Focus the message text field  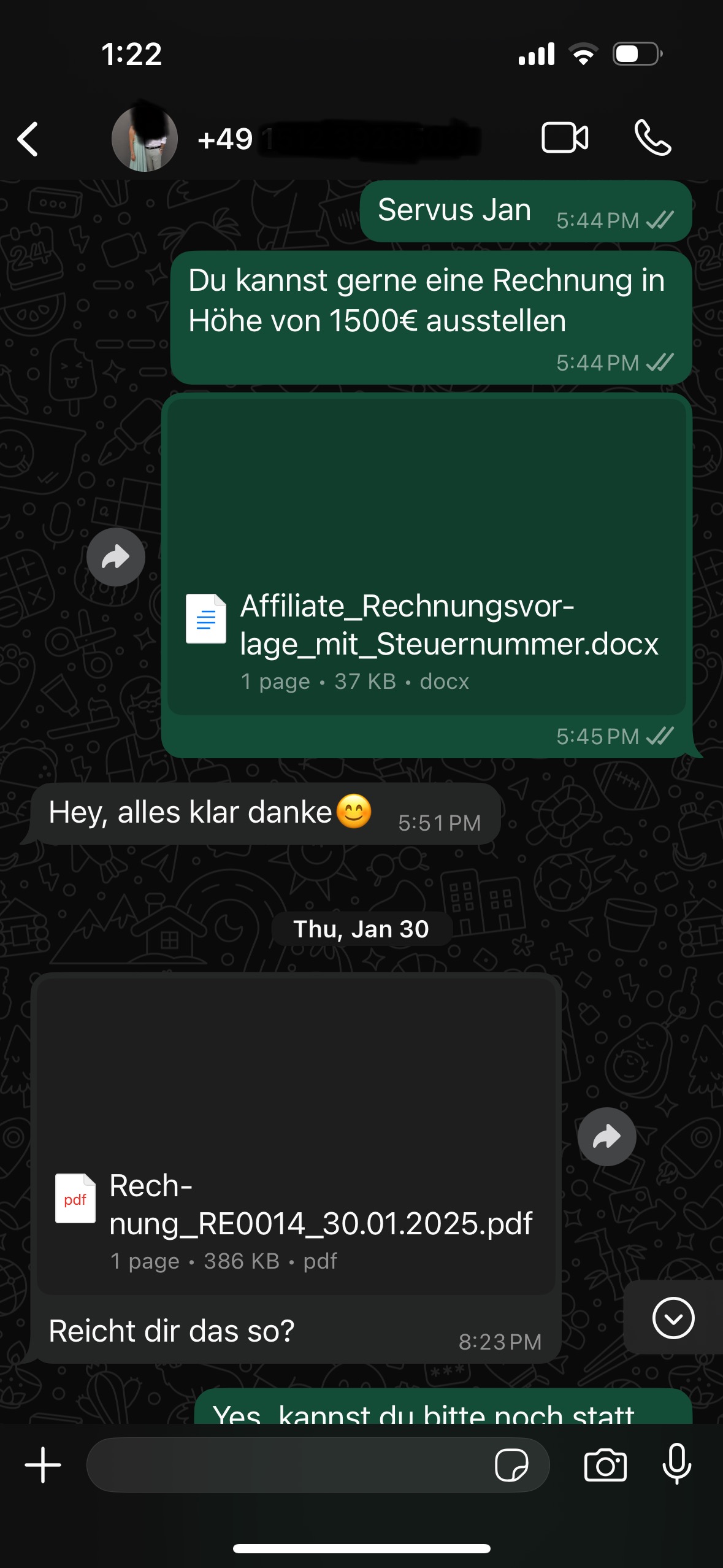(x=288, y=1465)
